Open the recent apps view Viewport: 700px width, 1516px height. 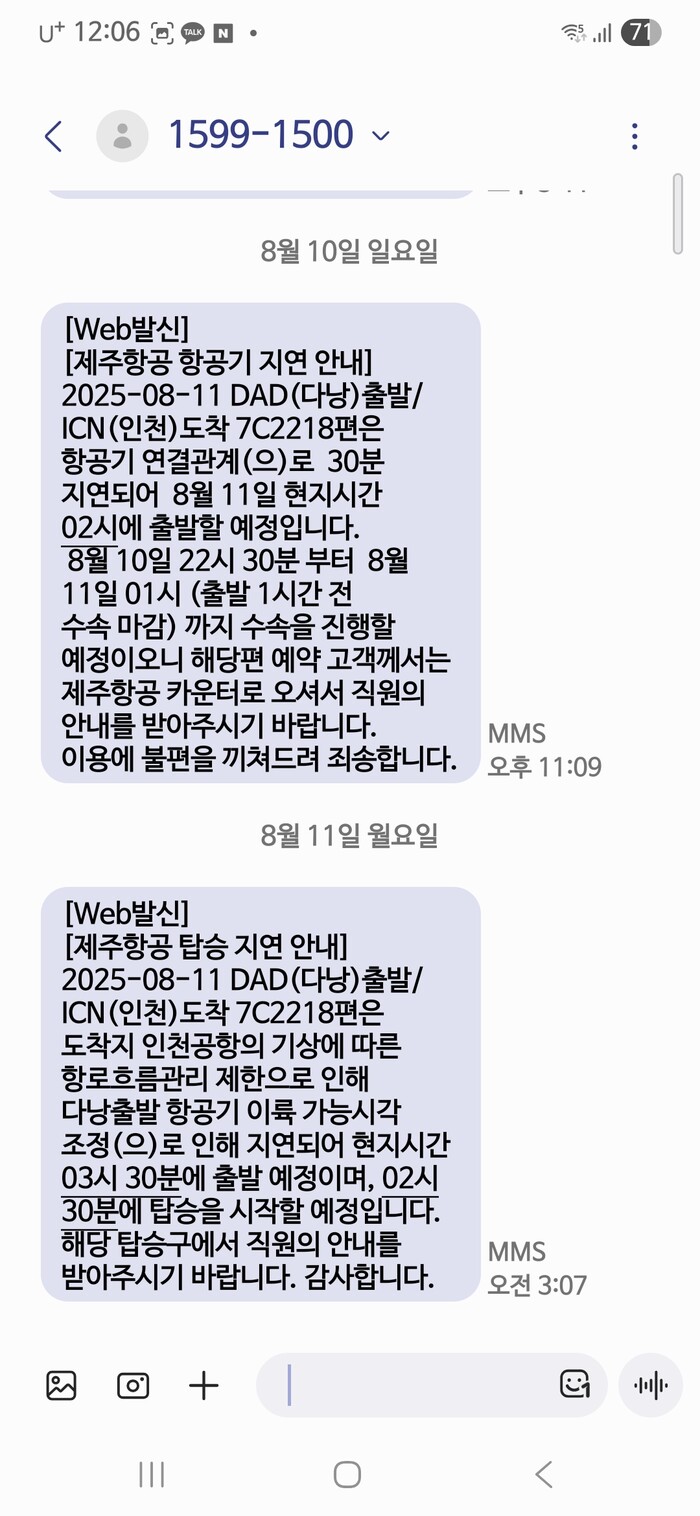[151, 1473]
